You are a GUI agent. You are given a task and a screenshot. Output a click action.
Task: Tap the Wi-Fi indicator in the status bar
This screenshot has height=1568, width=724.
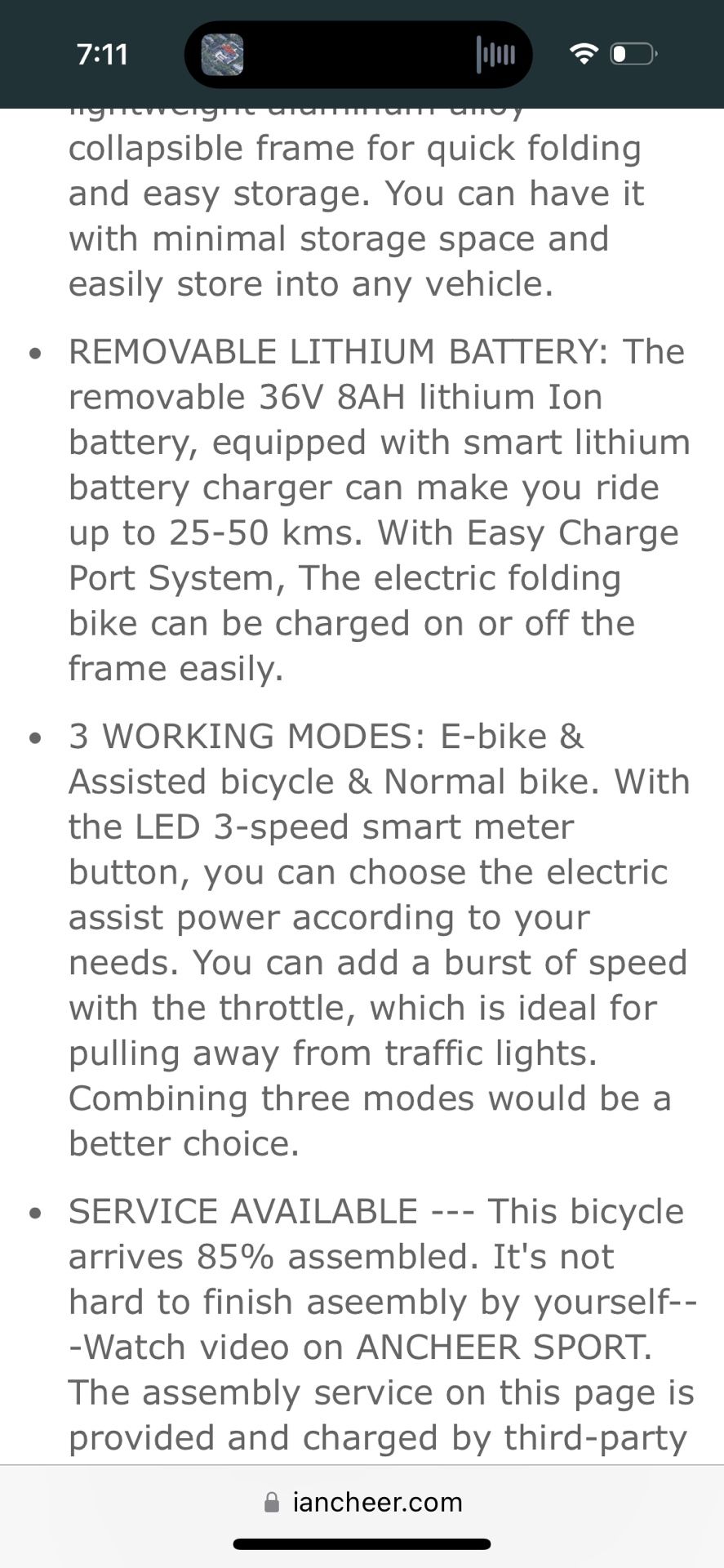click(x=584, y=52)
